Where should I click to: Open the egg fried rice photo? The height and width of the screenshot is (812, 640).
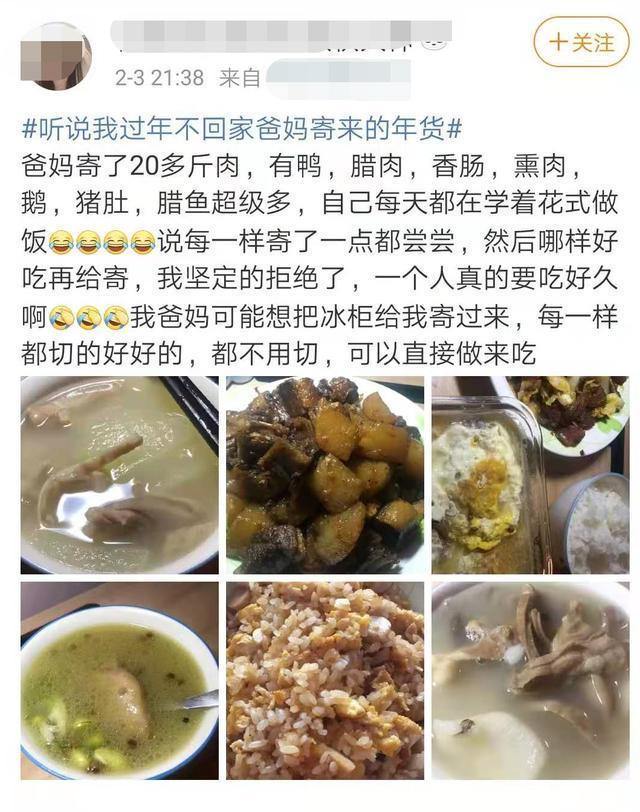pos(324,680)
